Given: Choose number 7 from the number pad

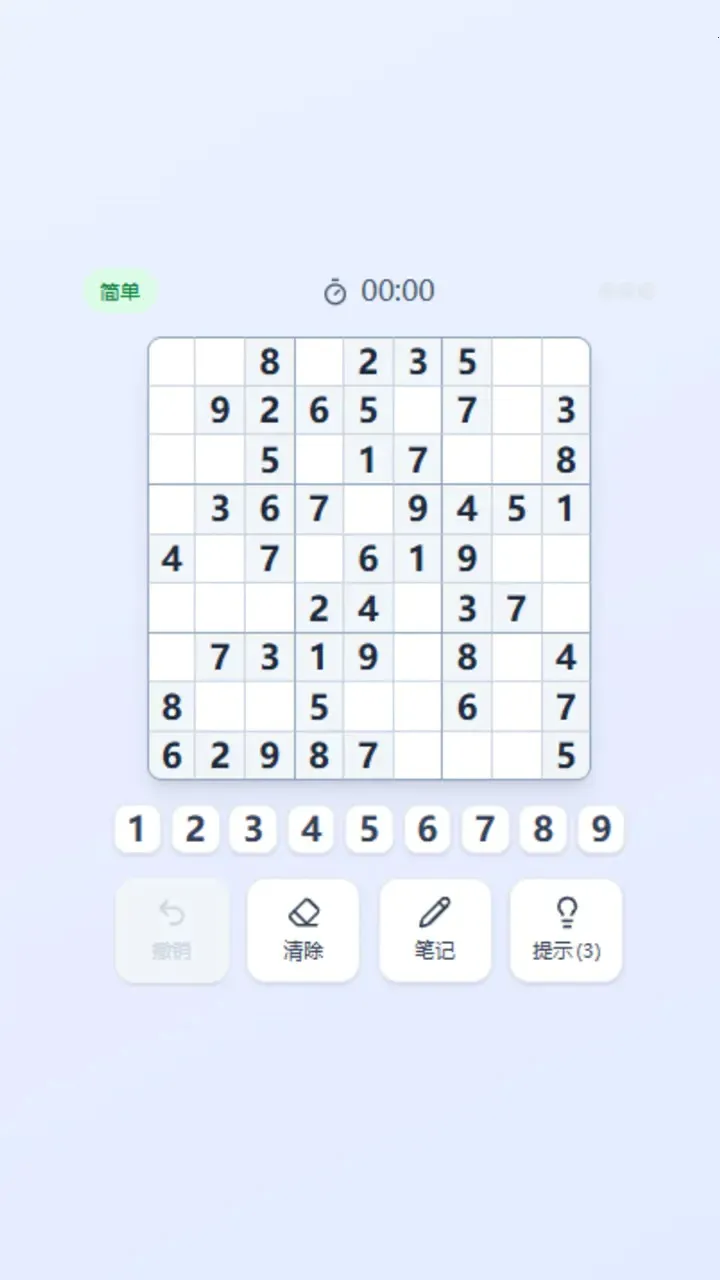Looking at the screenshot, I should tap(485, 829).
